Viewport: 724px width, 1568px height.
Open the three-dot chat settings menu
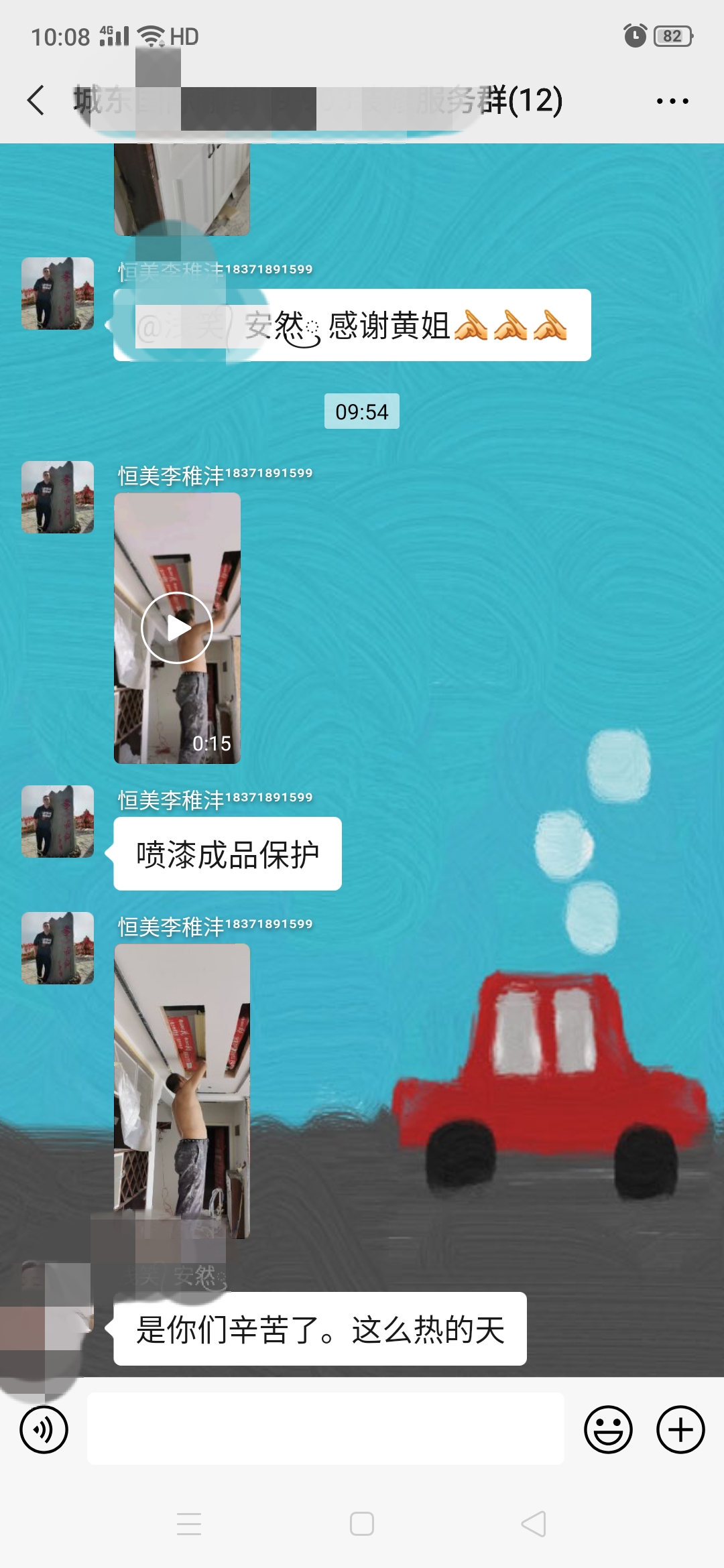672,101
